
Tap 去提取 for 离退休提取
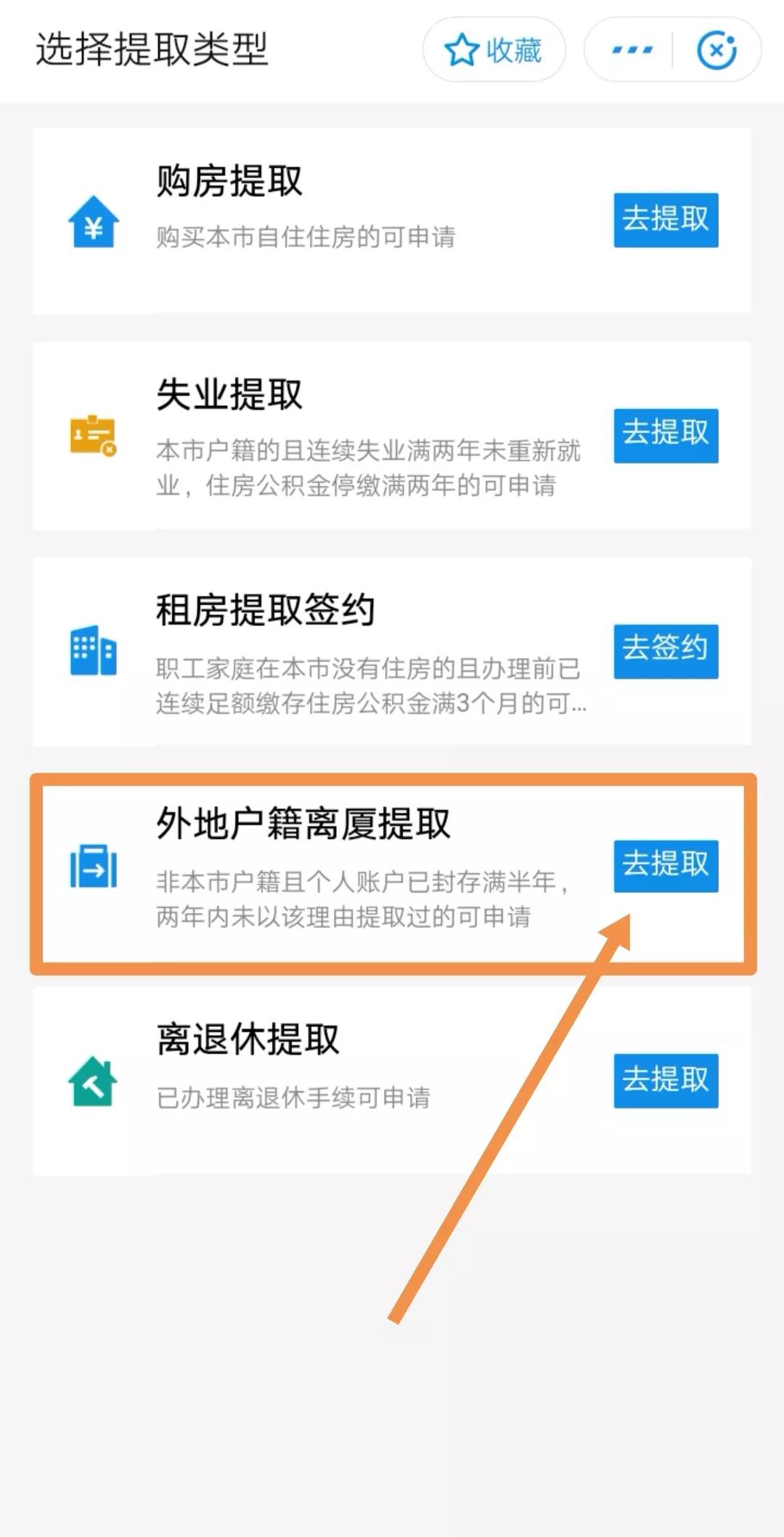[666, 1080]
